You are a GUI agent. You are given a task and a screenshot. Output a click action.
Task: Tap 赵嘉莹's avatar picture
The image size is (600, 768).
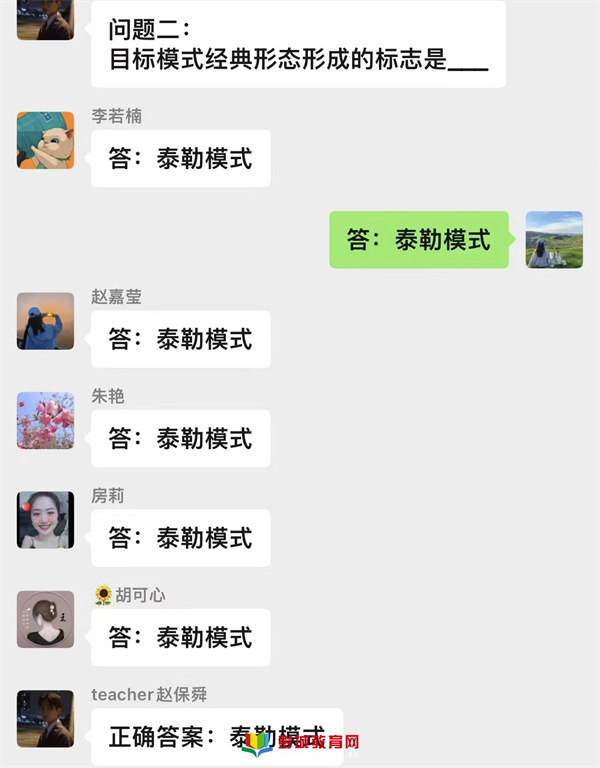[45, 320]
